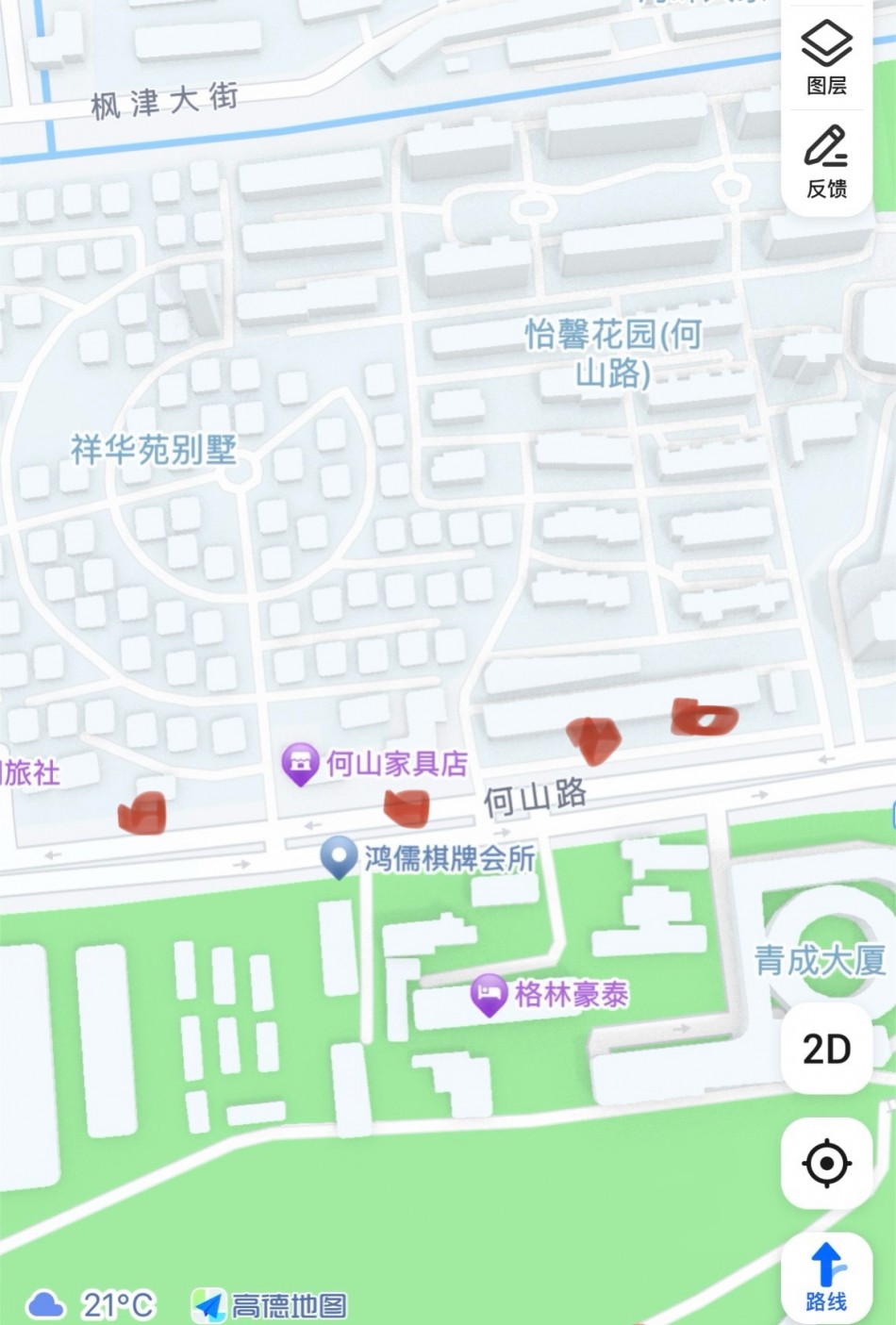Check the 21°C weather widget
This screenshot has width=896, height=1325.
91,1304
